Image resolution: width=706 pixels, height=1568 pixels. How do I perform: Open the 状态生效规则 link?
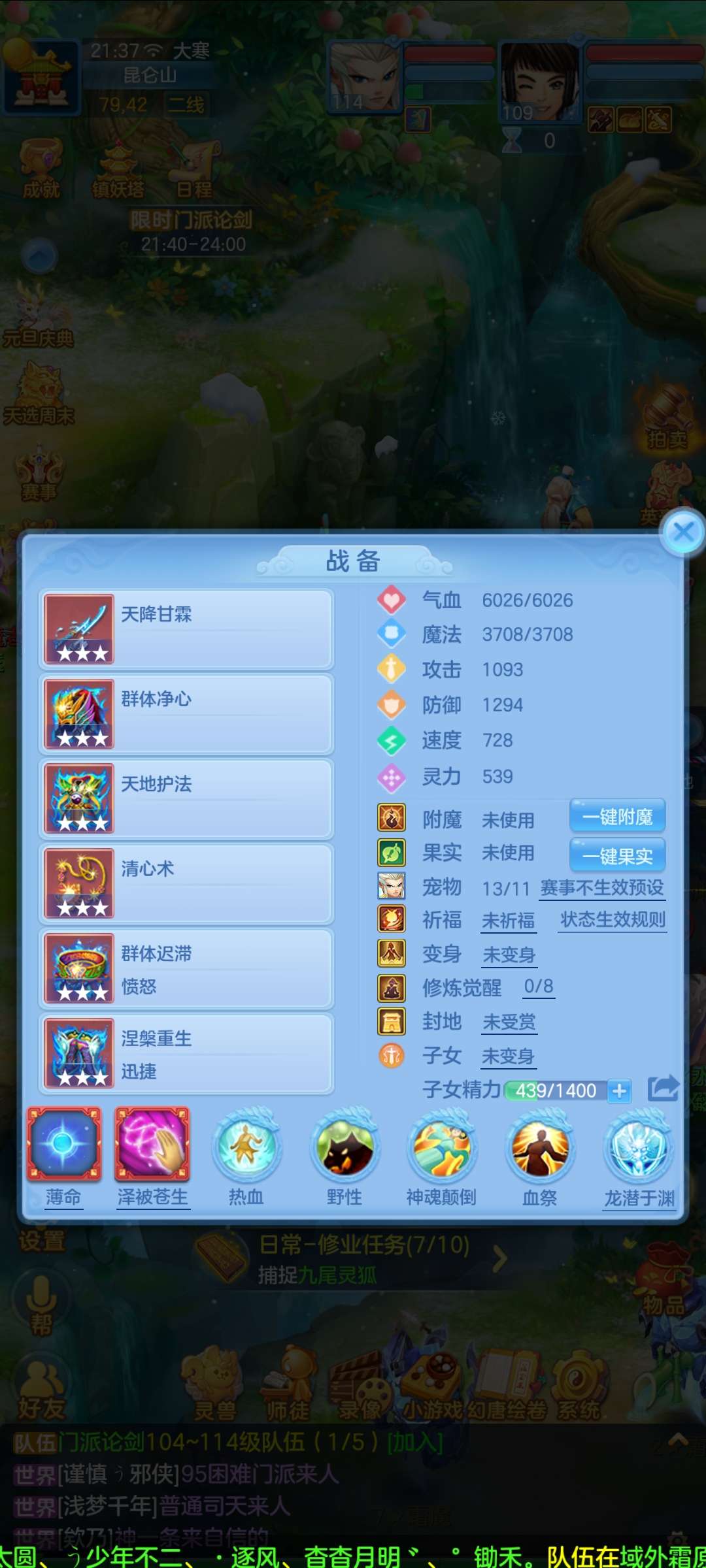(613, 920)
